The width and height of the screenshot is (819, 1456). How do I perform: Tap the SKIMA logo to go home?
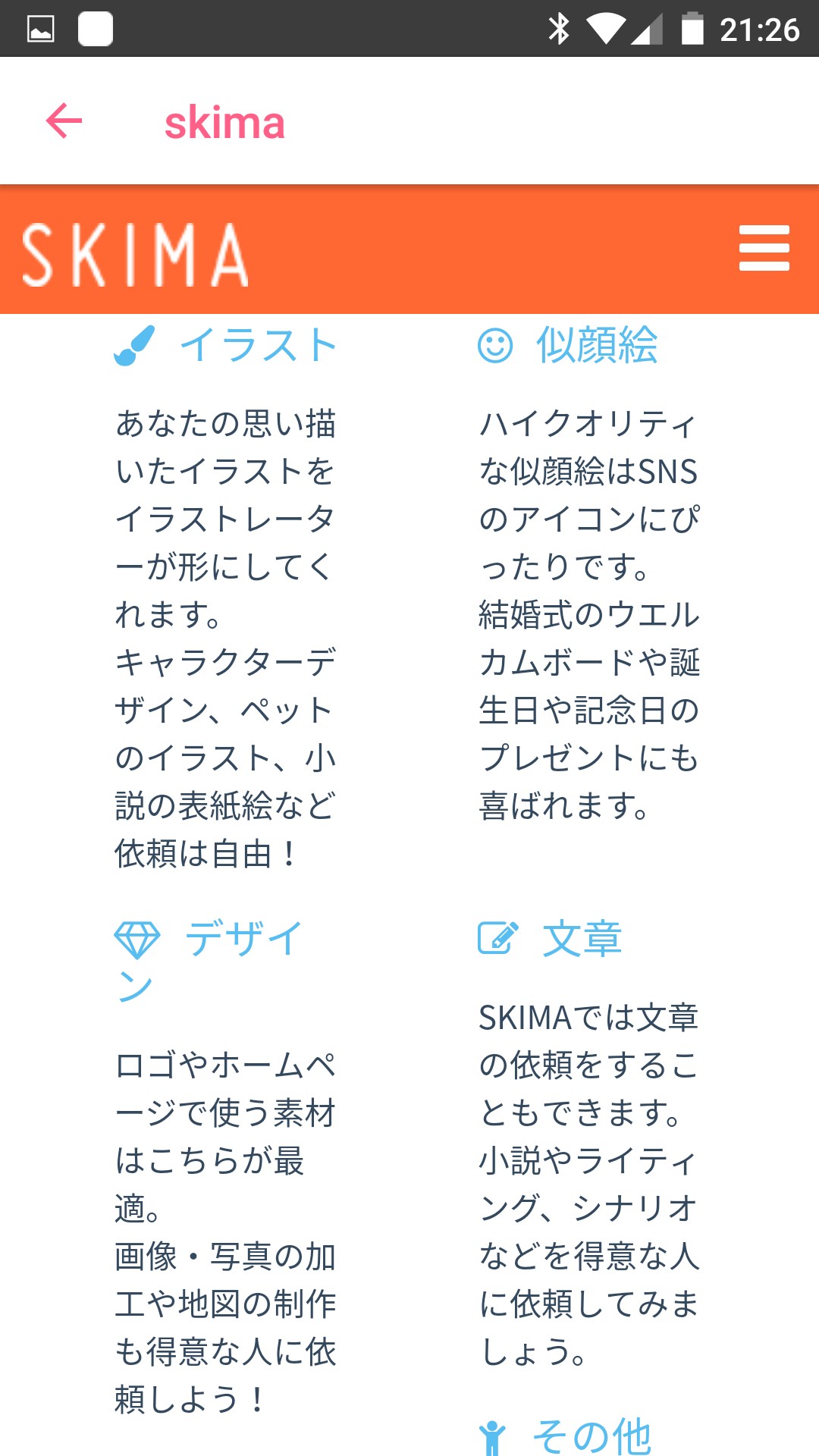pos(135,255)
